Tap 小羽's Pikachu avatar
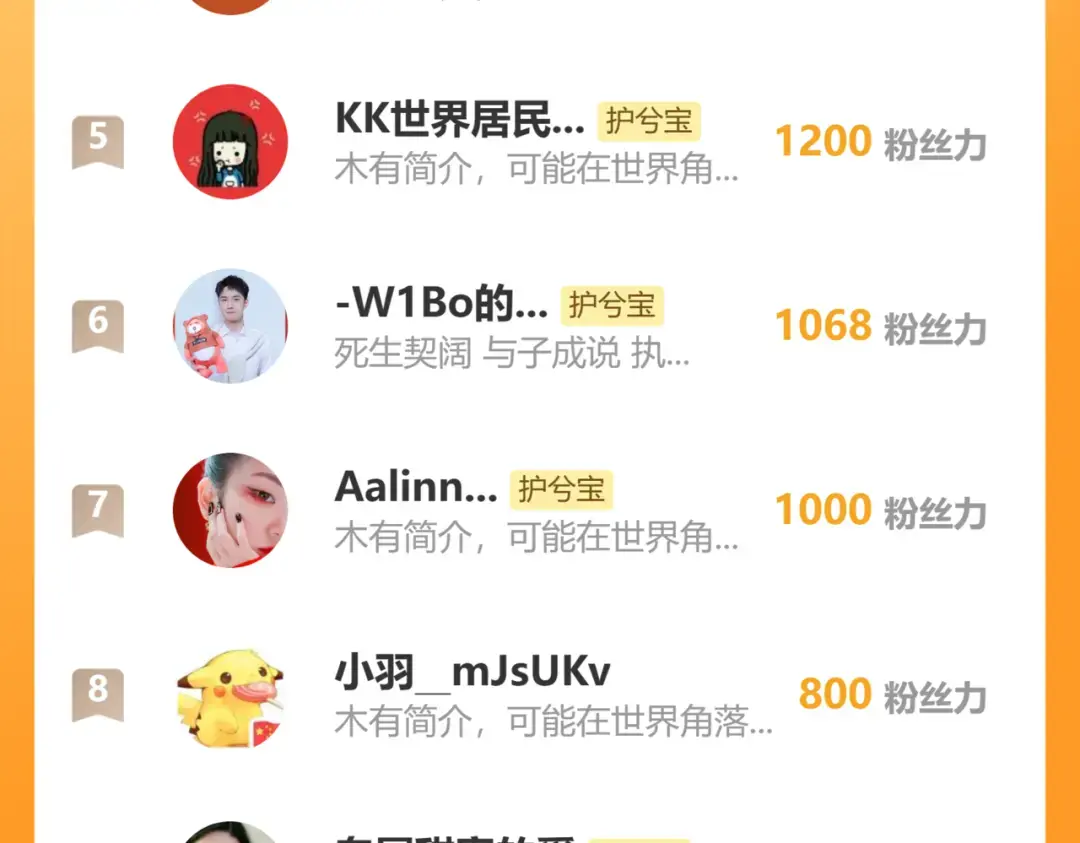The image size is (1080, 843). pyautogui.click(x=230, y=696)
